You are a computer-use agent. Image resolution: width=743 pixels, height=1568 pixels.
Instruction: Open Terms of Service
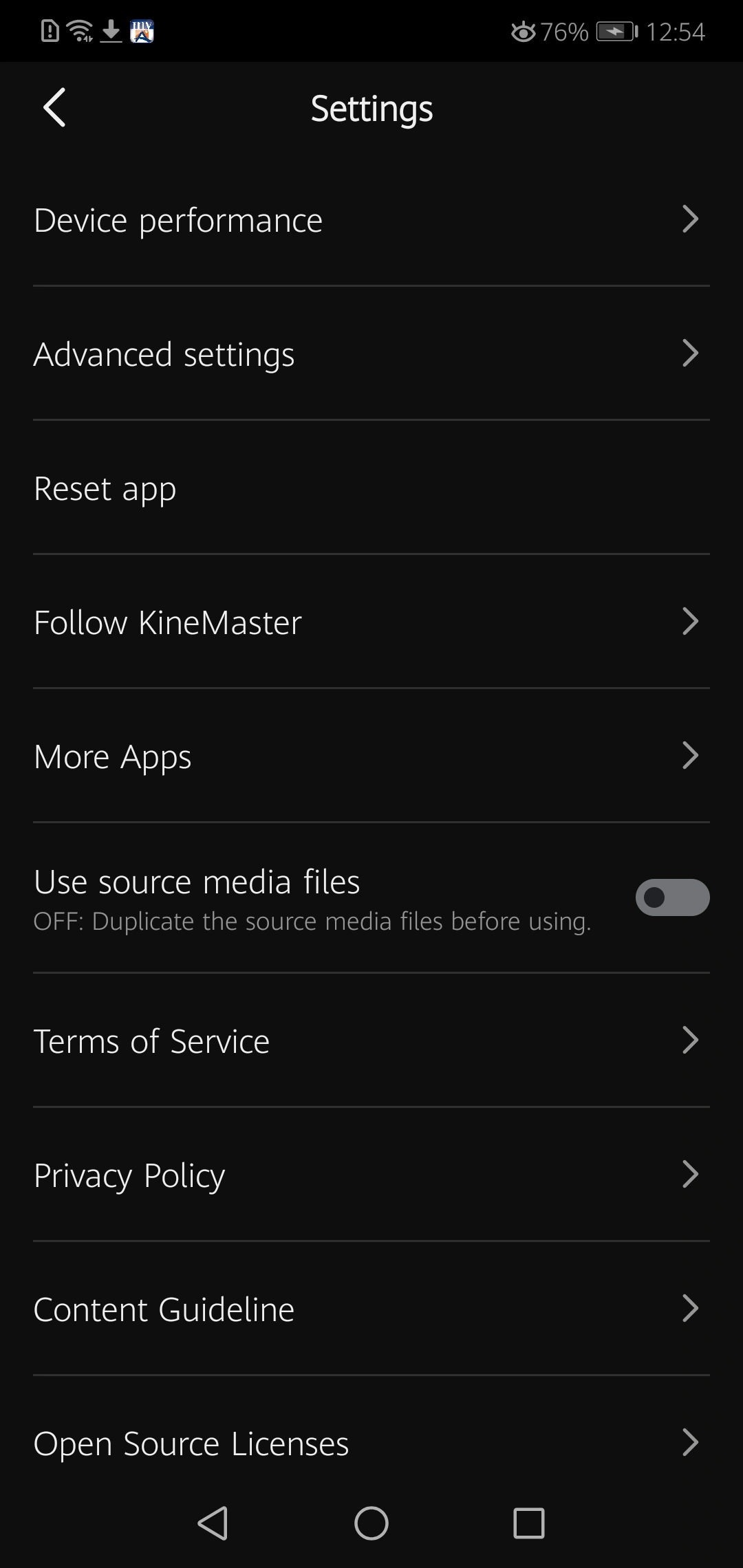[371, 1041]
